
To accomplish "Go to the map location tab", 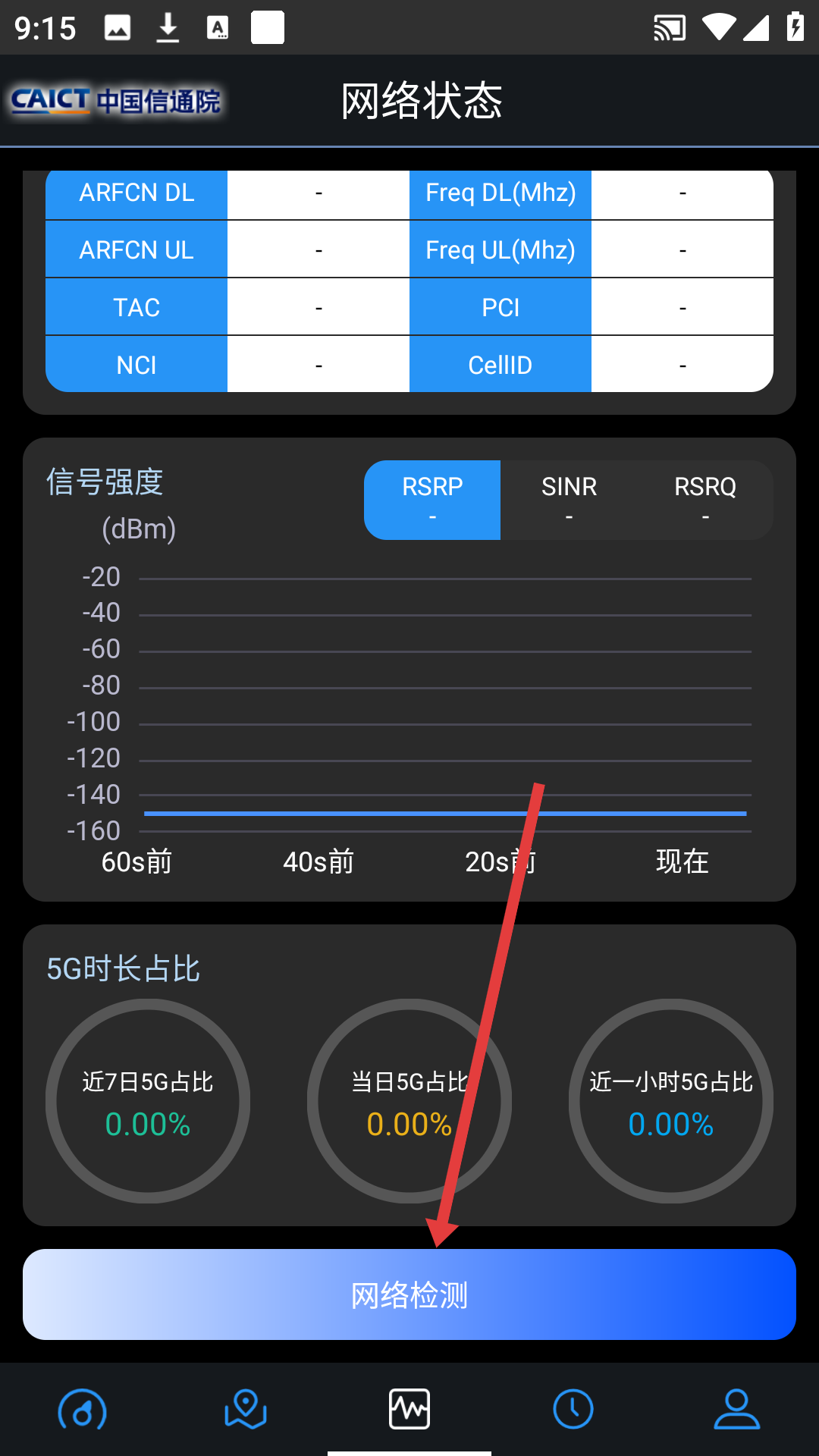I will click(246, 1410).
